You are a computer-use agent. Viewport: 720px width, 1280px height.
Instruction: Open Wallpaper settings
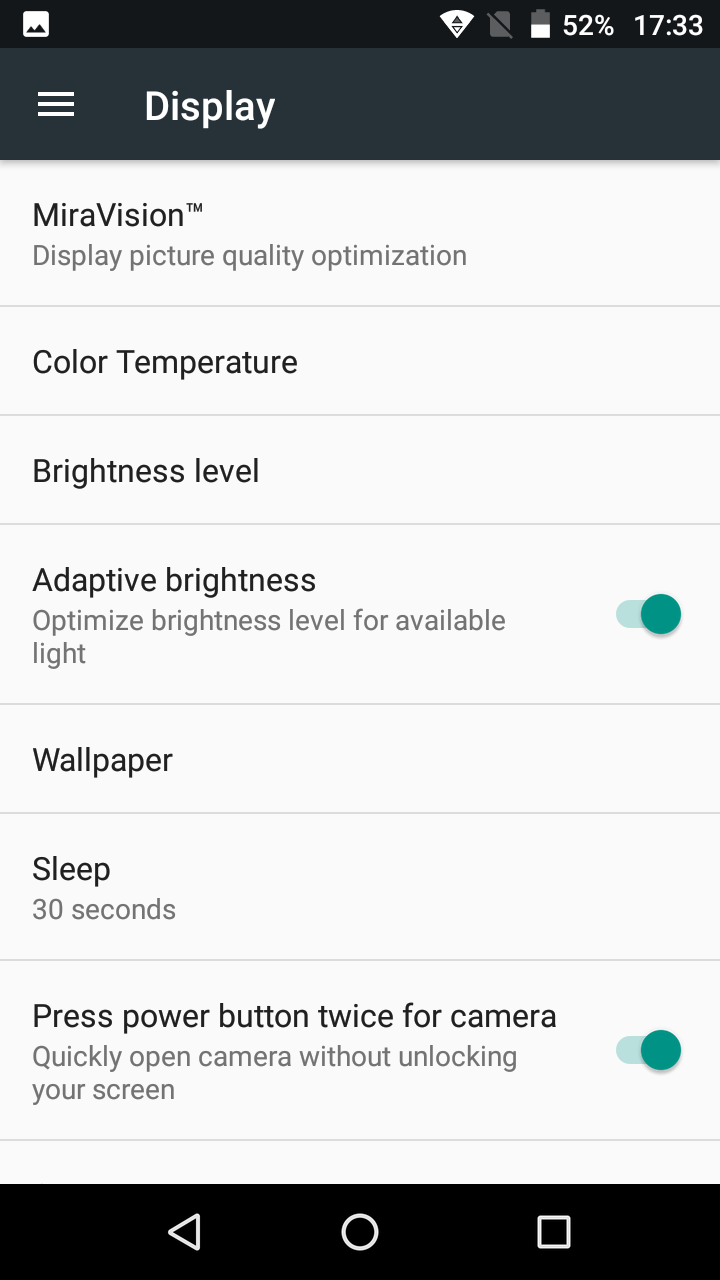click(x=360, y=759)
